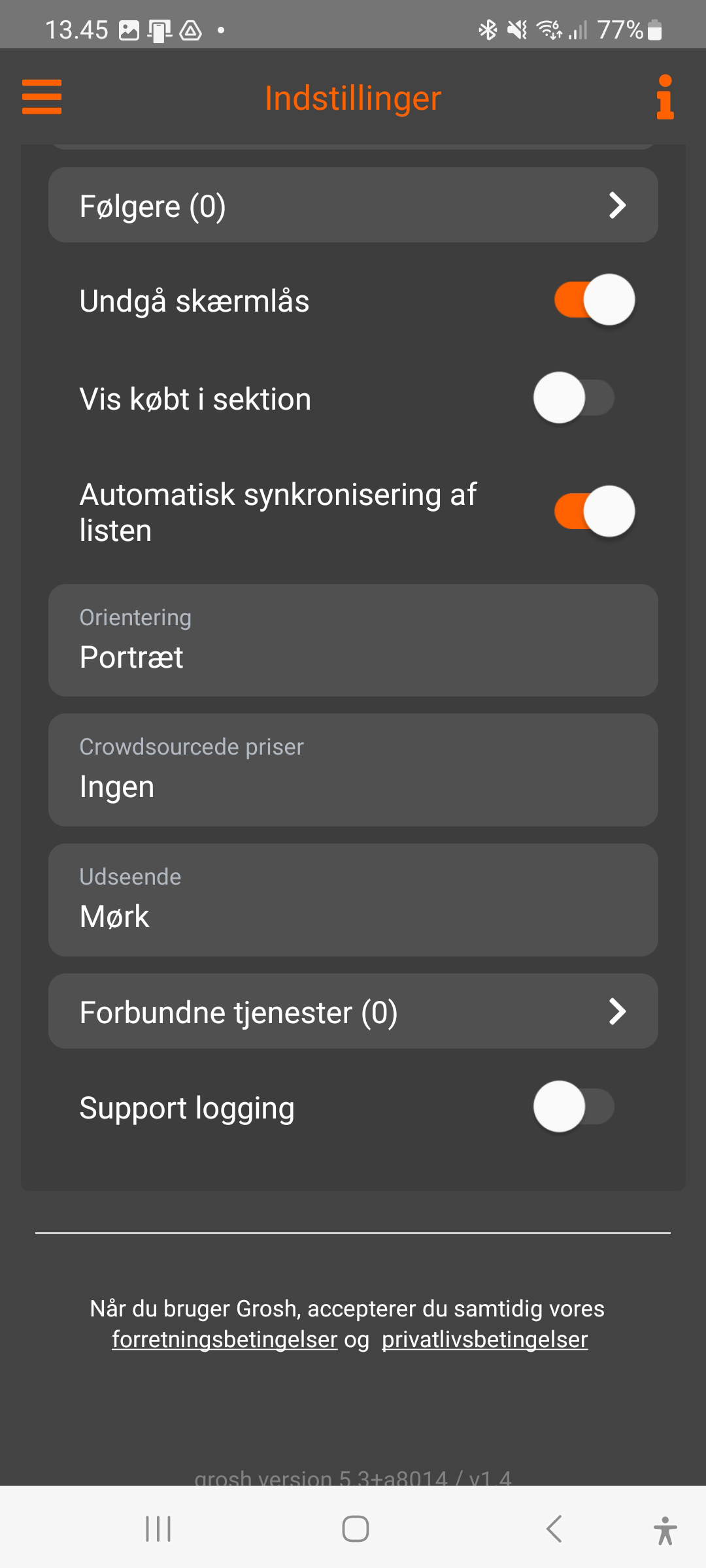Go back using the system back button
This screenshot has height=1568, width=706.
tap(554, 1529)
